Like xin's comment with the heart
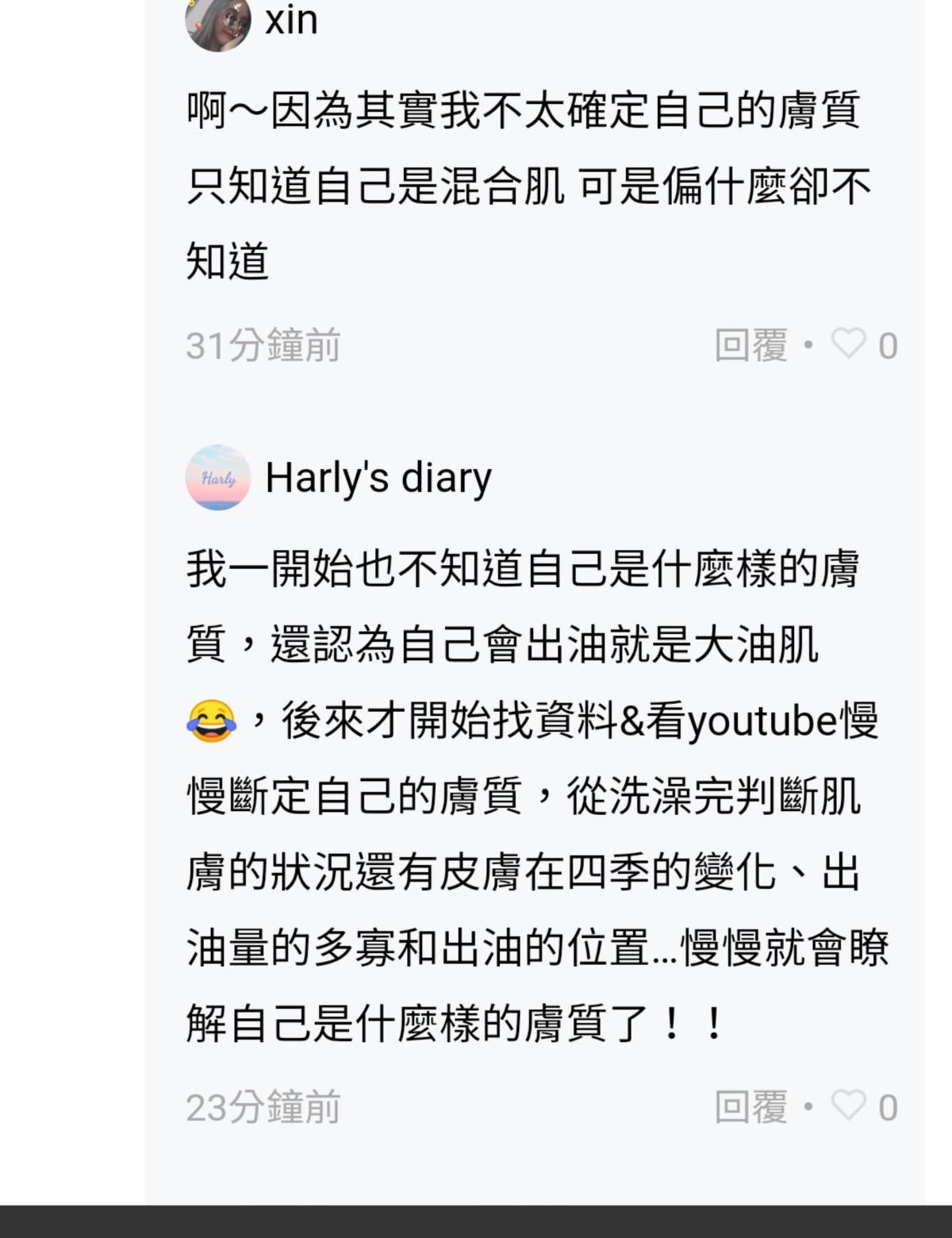Image resolution: width=952 pixels, height=1238 pixels. tap(848, 344)
